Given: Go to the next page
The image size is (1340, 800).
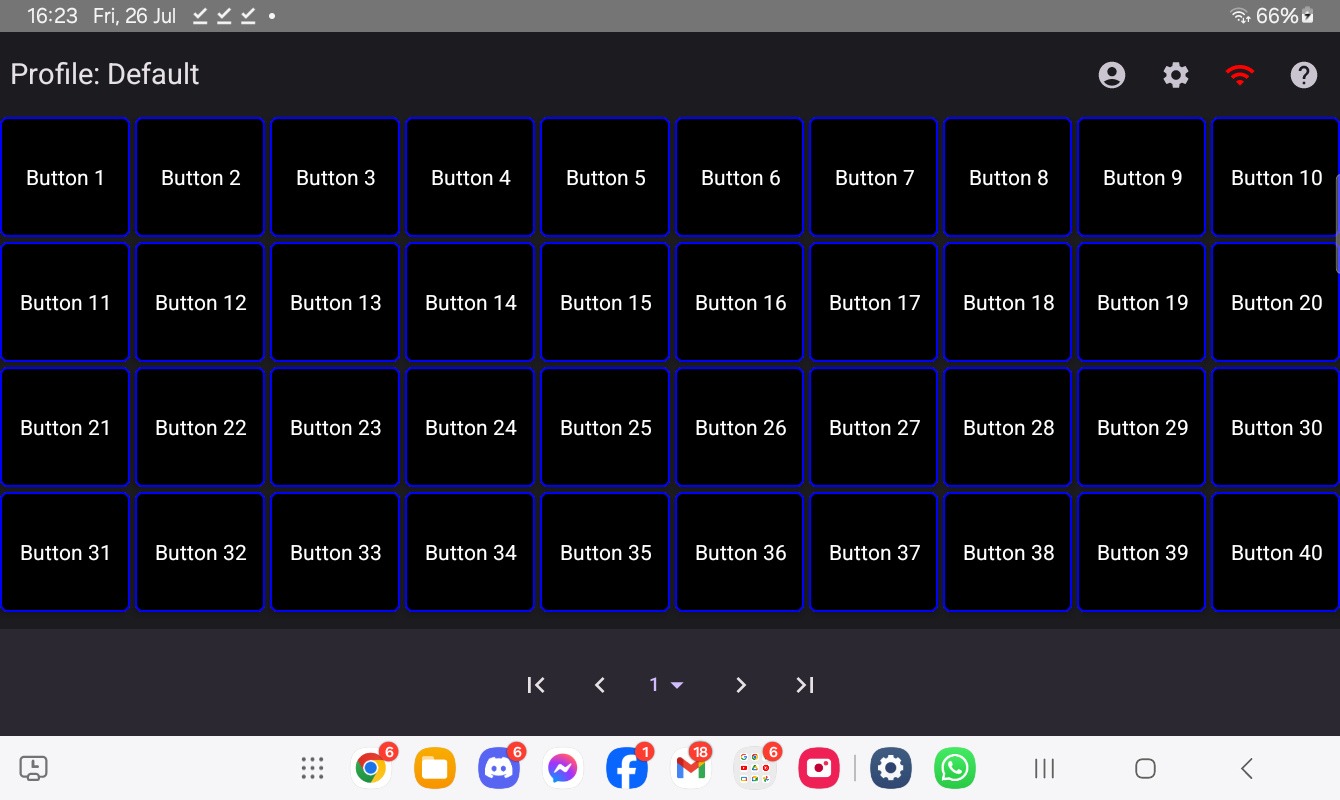Looking at the screenshot, I should click(741, 685).
